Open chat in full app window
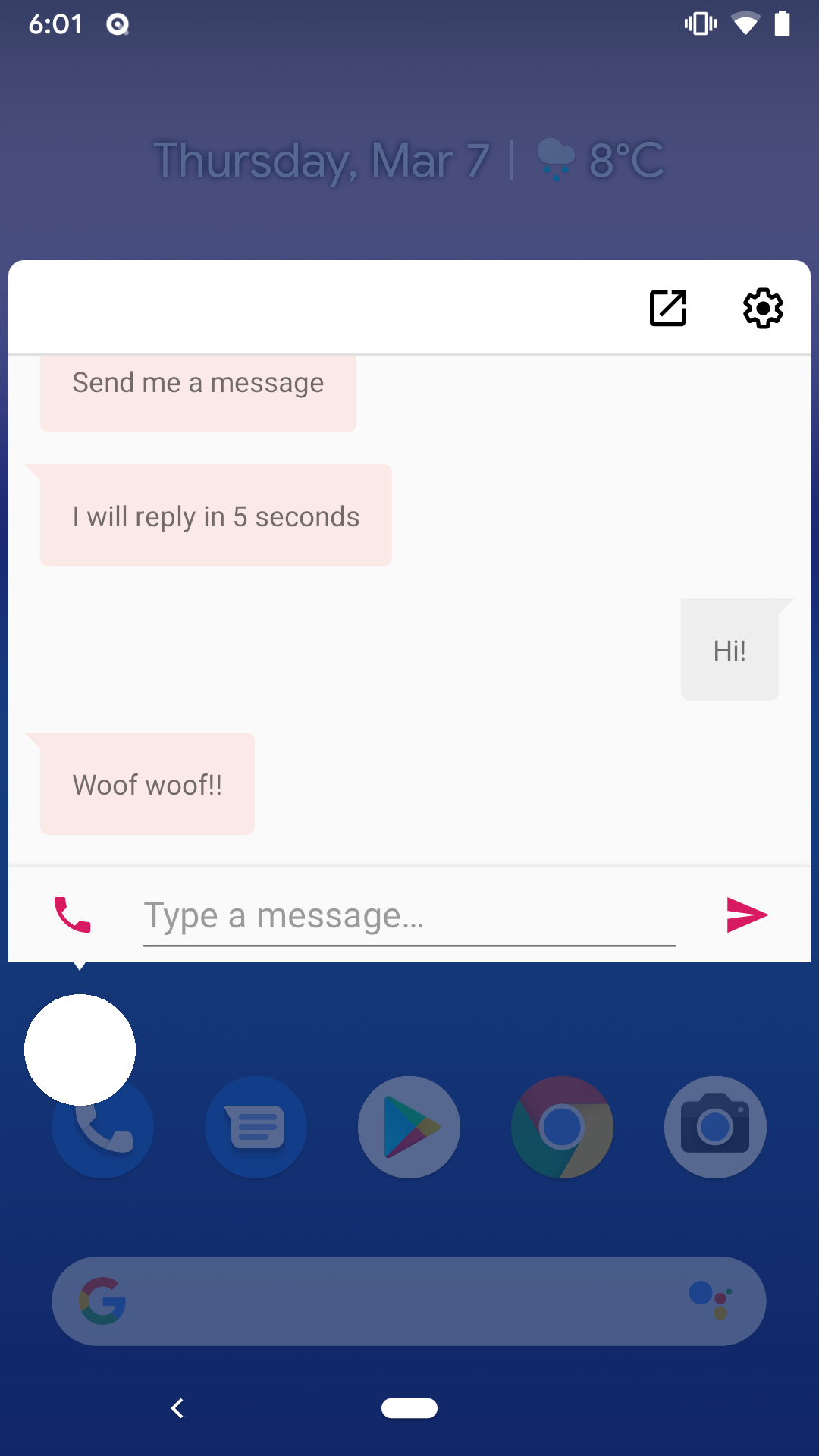Image resolution: width=819 pixels, height=1456 pixels. tap(667, 308)
